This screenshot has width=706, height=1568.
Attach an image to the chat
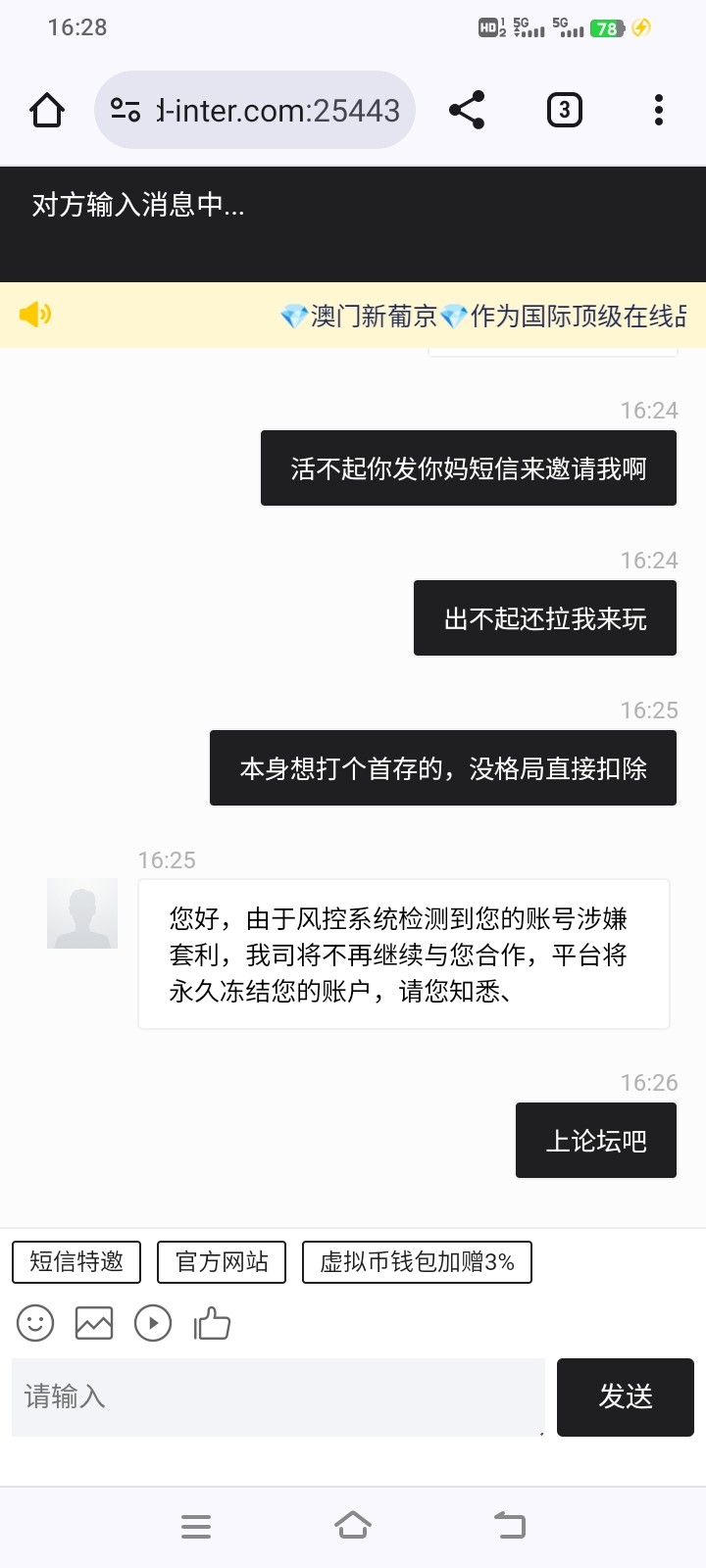pos(94,1323)
